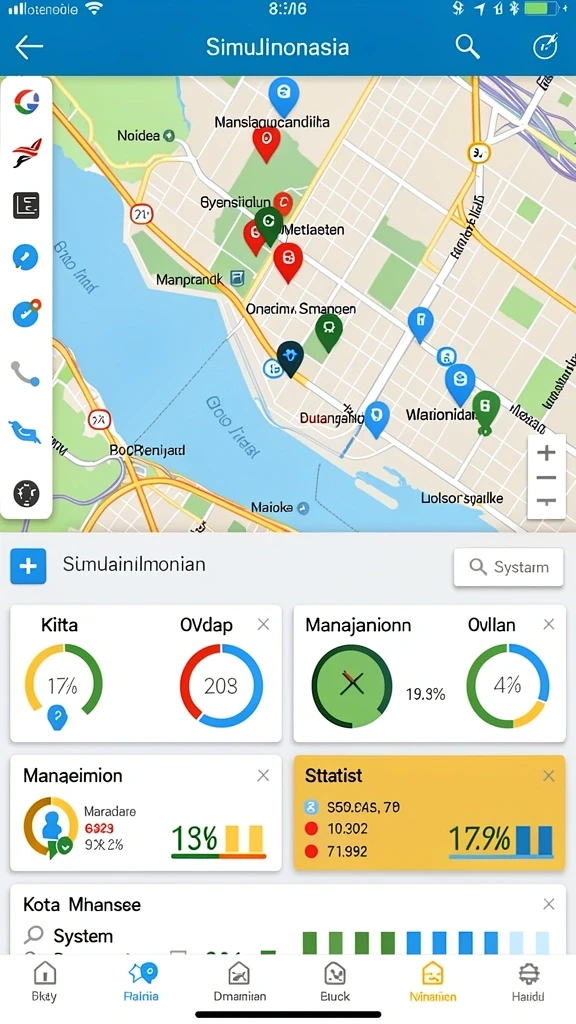This screenshot has width=576, height=1024.
Task: Open search from the top bar
Action: click(467, 47)
